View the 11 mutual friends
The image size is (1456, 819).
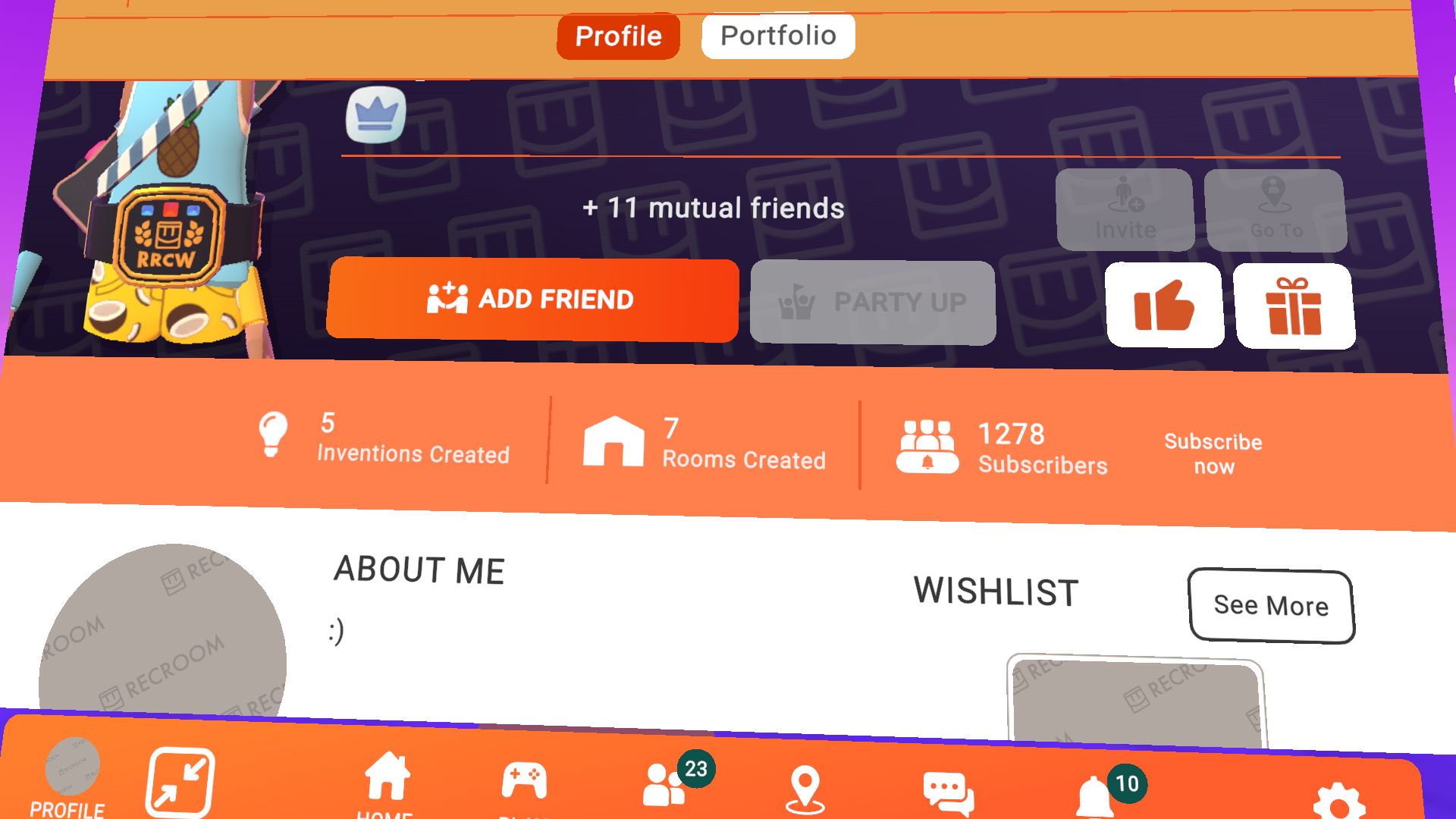[713, 208]
